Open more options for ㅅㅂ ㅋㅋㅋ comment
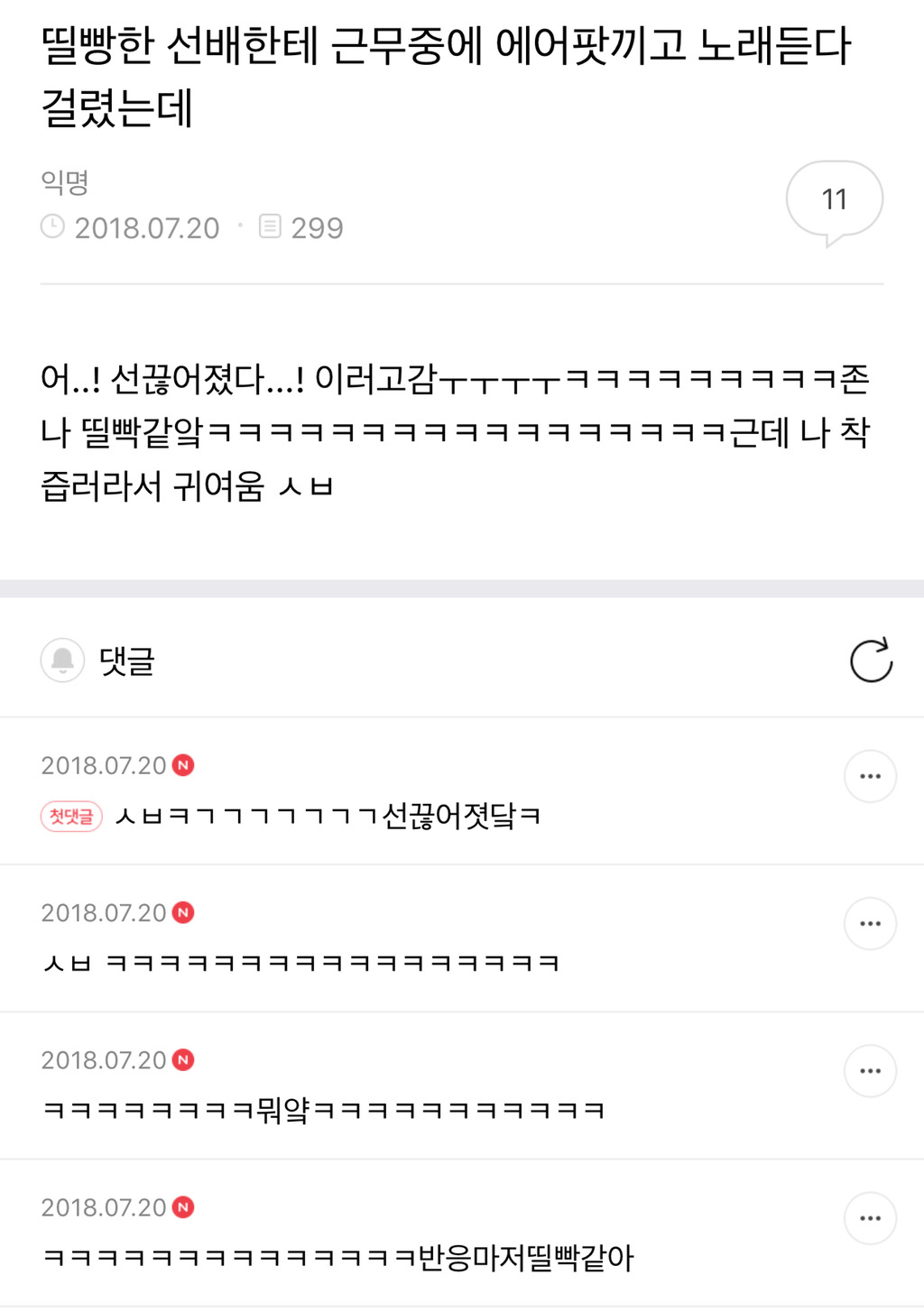Image resolution: width=924 pixels, height=1312 pixels. [870, 923]
